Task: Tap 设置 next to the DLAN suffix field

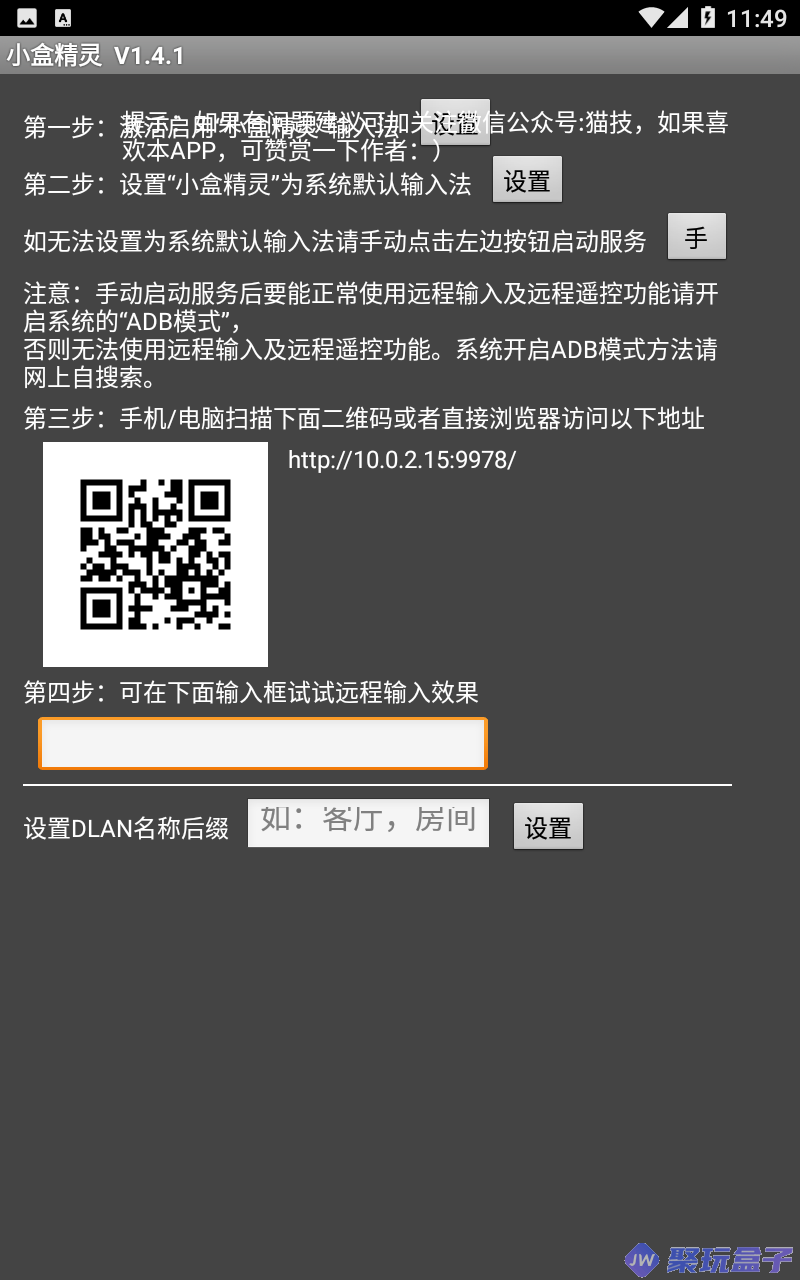Action: tap(548, 827)
